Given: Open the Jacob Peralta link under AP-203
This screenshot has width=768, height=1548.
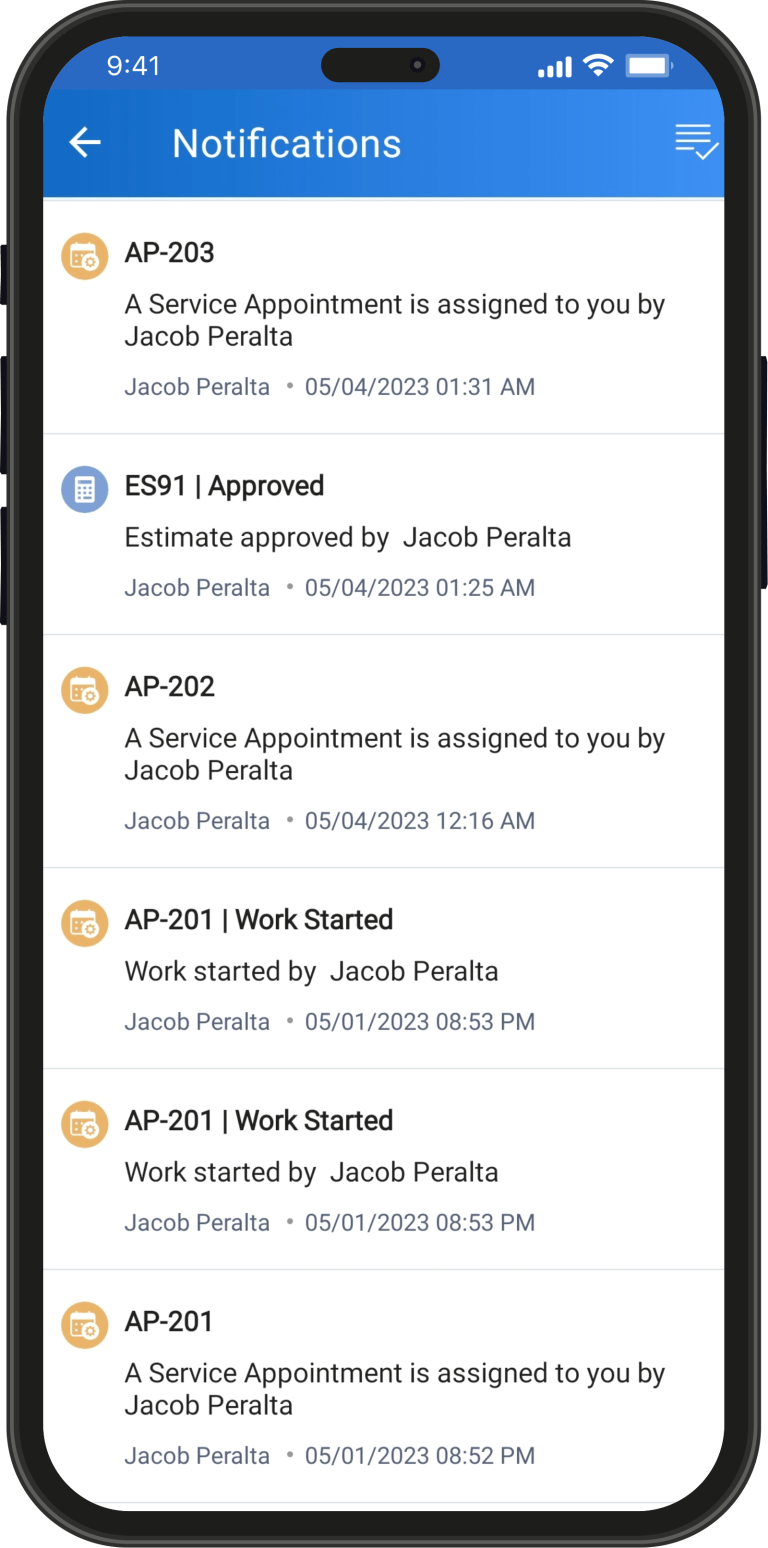Looking at the screenshot, I should (196, 387).
